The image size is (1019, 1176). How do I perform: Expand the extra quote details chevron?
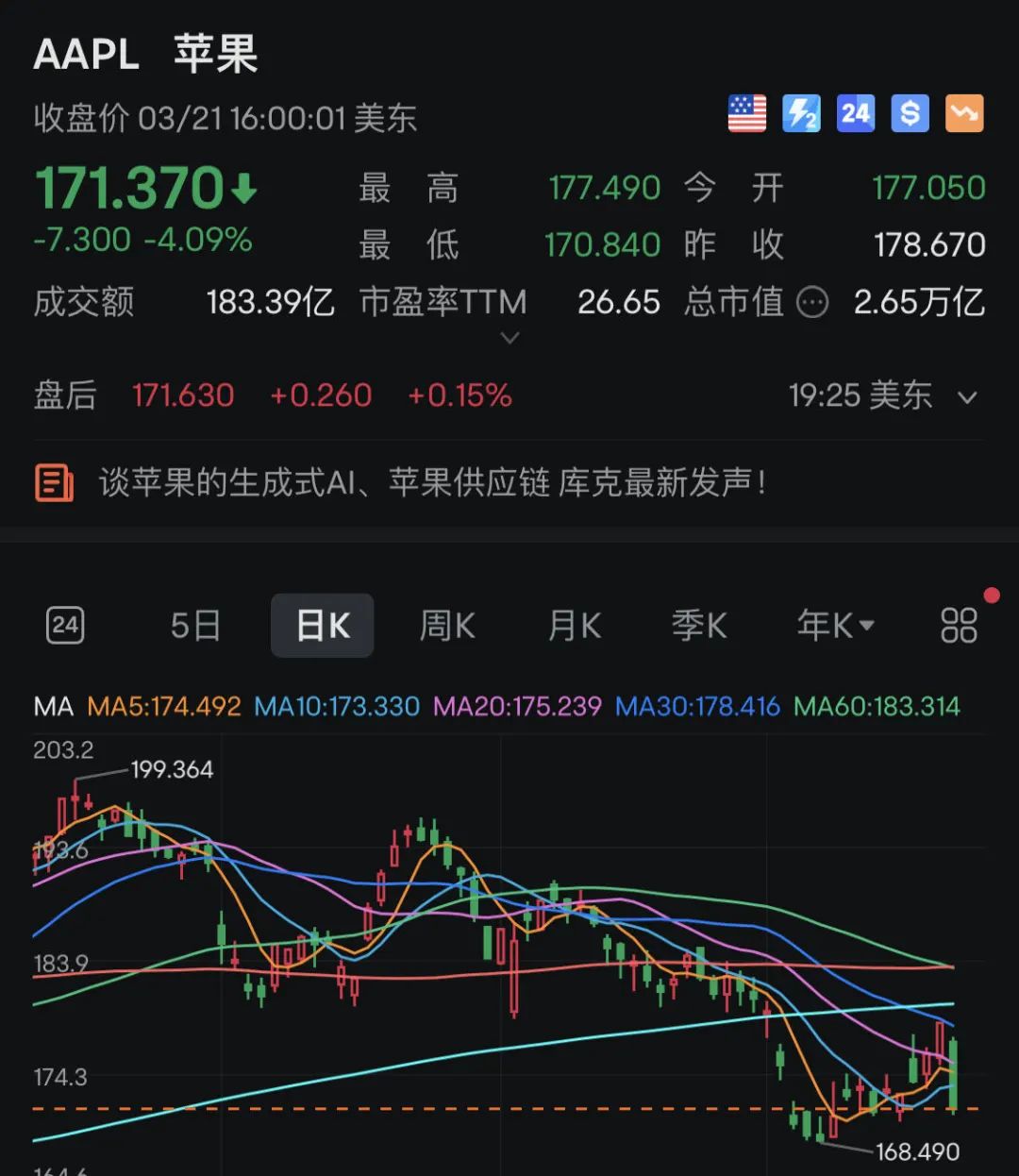tap(509, 338)
